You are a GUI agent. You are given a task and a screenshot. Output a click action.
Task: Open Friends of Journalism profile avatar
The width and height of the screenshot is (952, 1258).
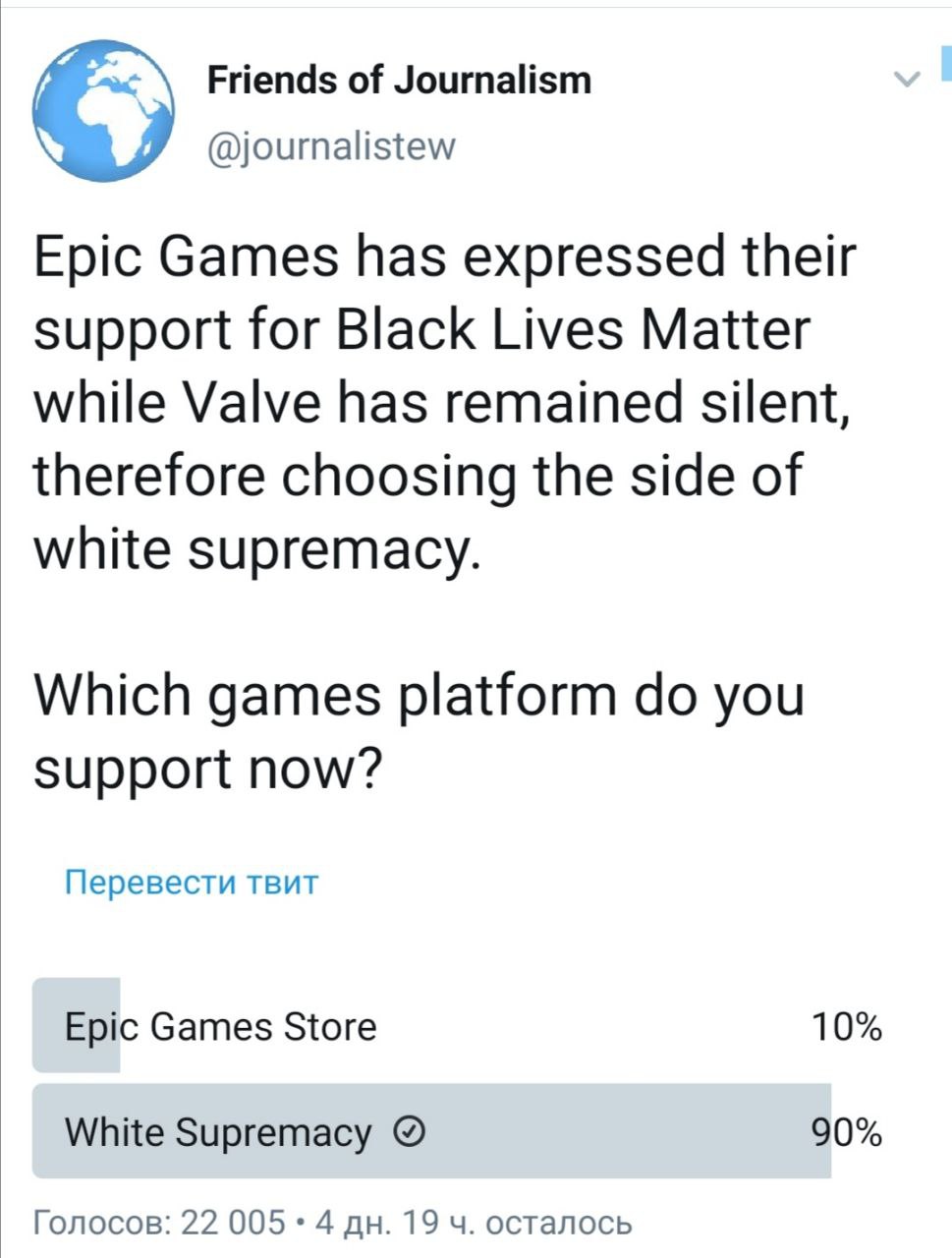103,110
